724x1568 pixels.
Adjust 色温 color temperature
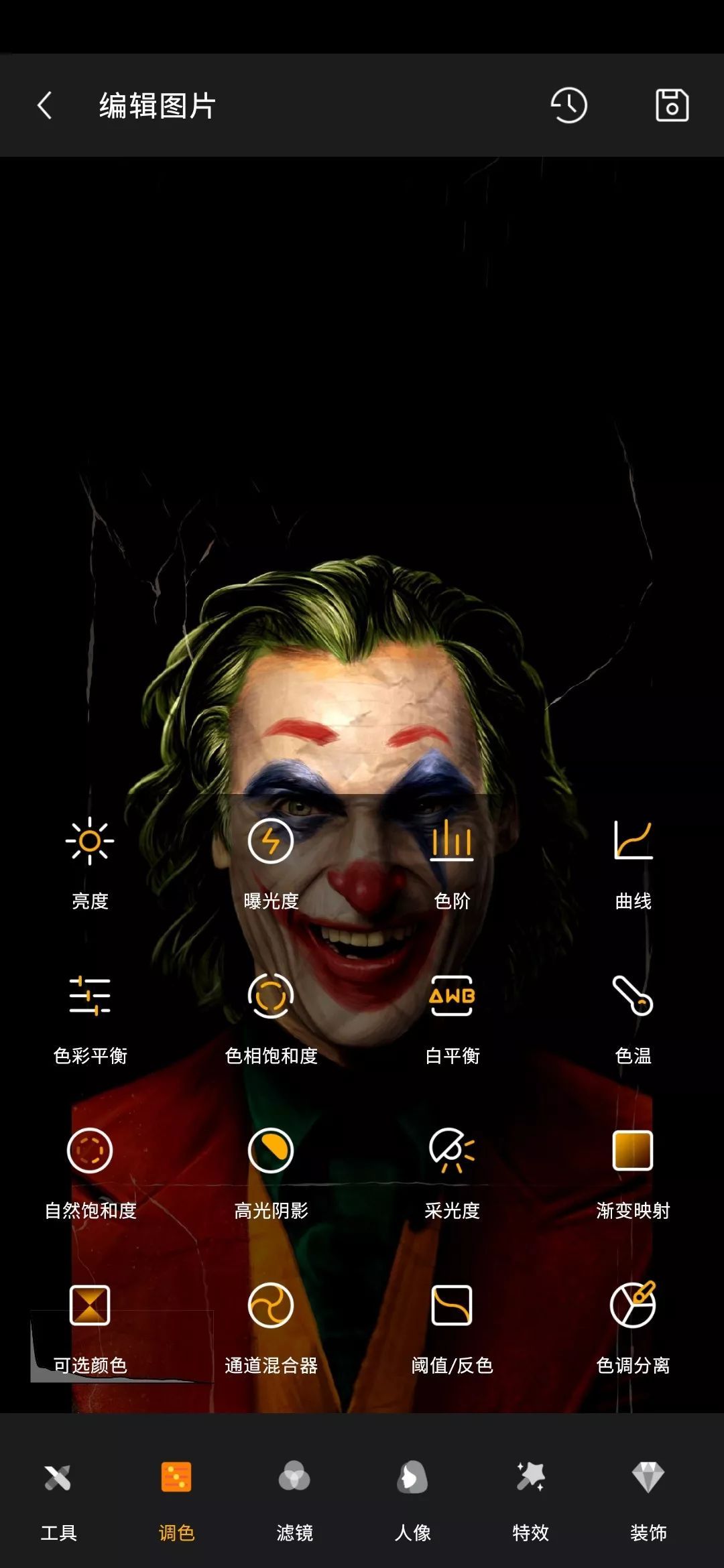pos(633,1016)
